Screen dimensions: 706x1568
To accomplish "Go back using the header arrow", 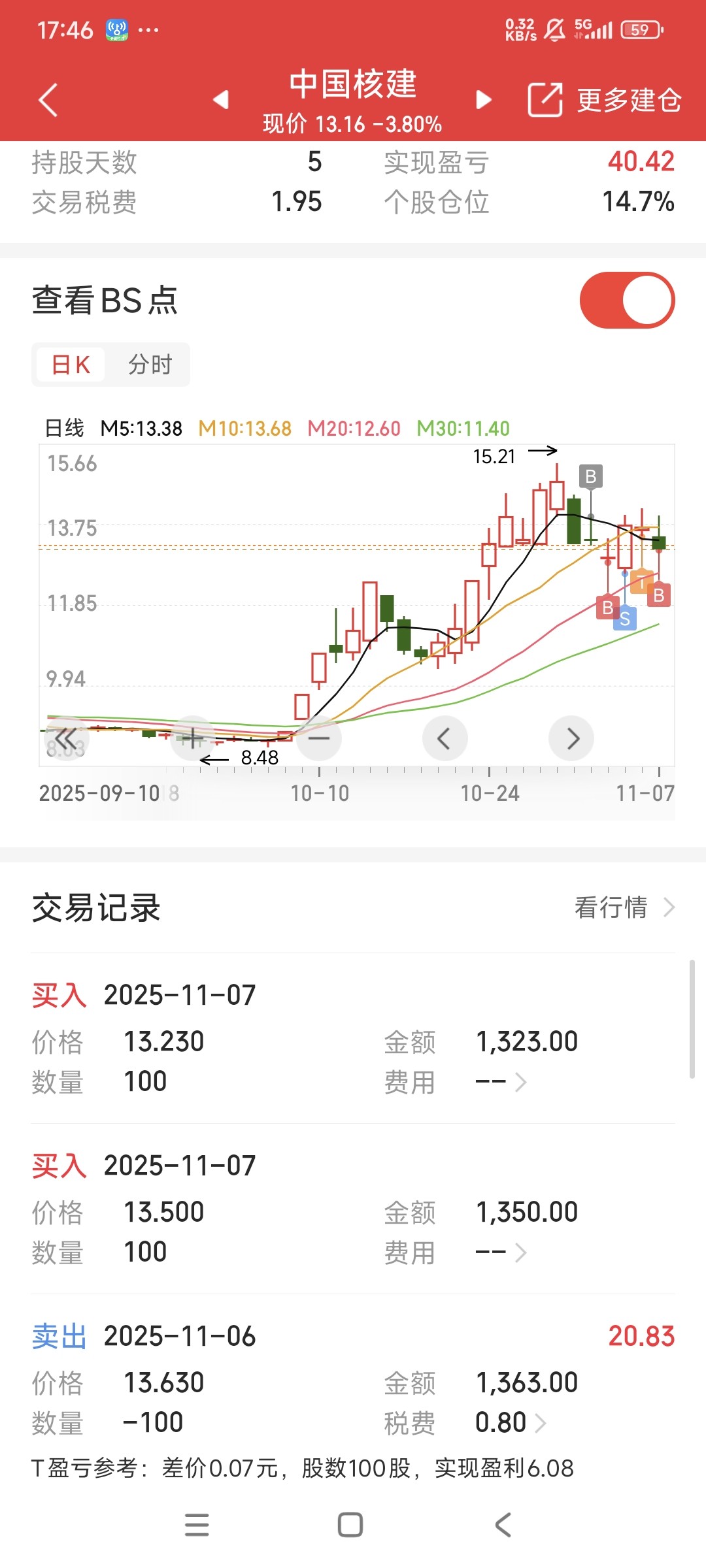I will [x=48, y=100].
